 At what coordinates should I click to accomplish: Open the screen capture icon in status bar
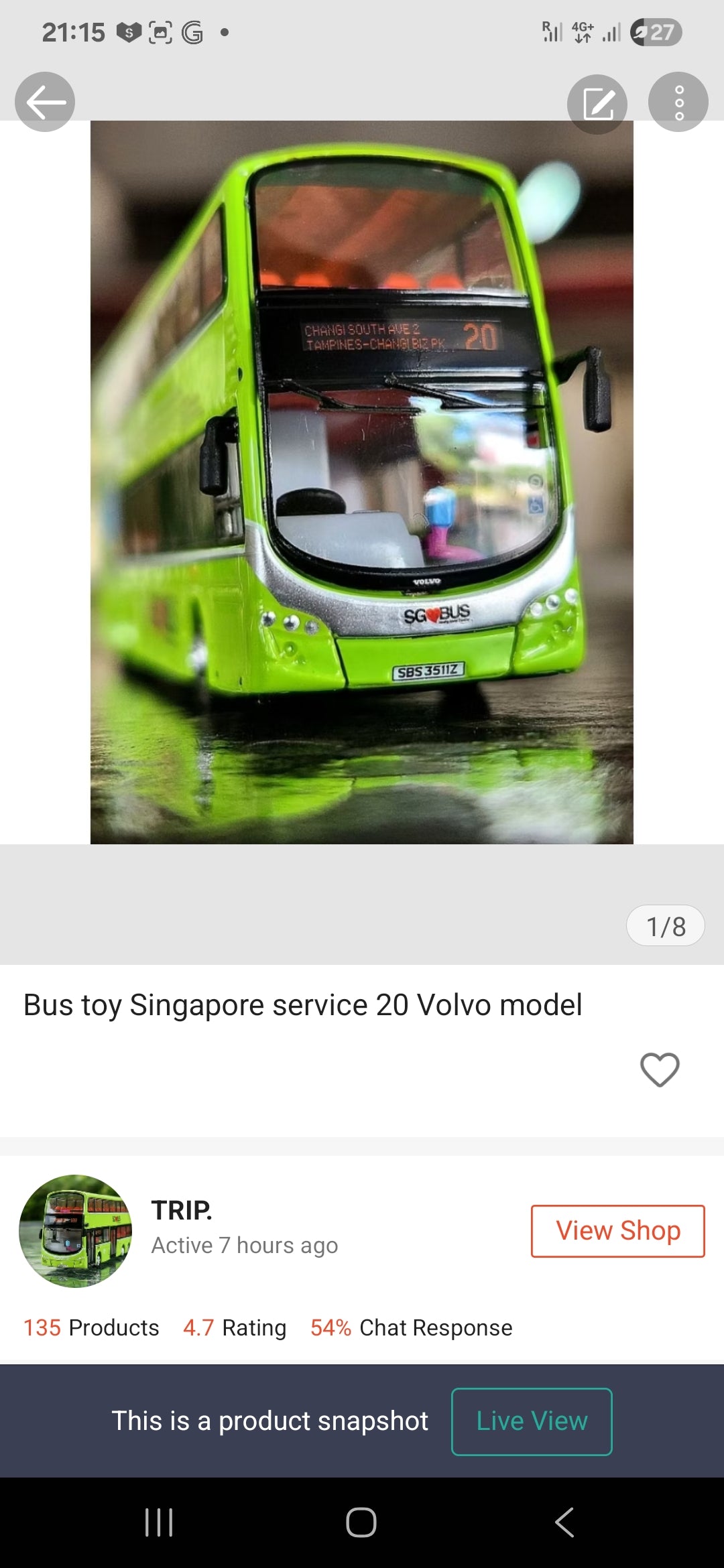pyautogui.click(x=160, y=31)
